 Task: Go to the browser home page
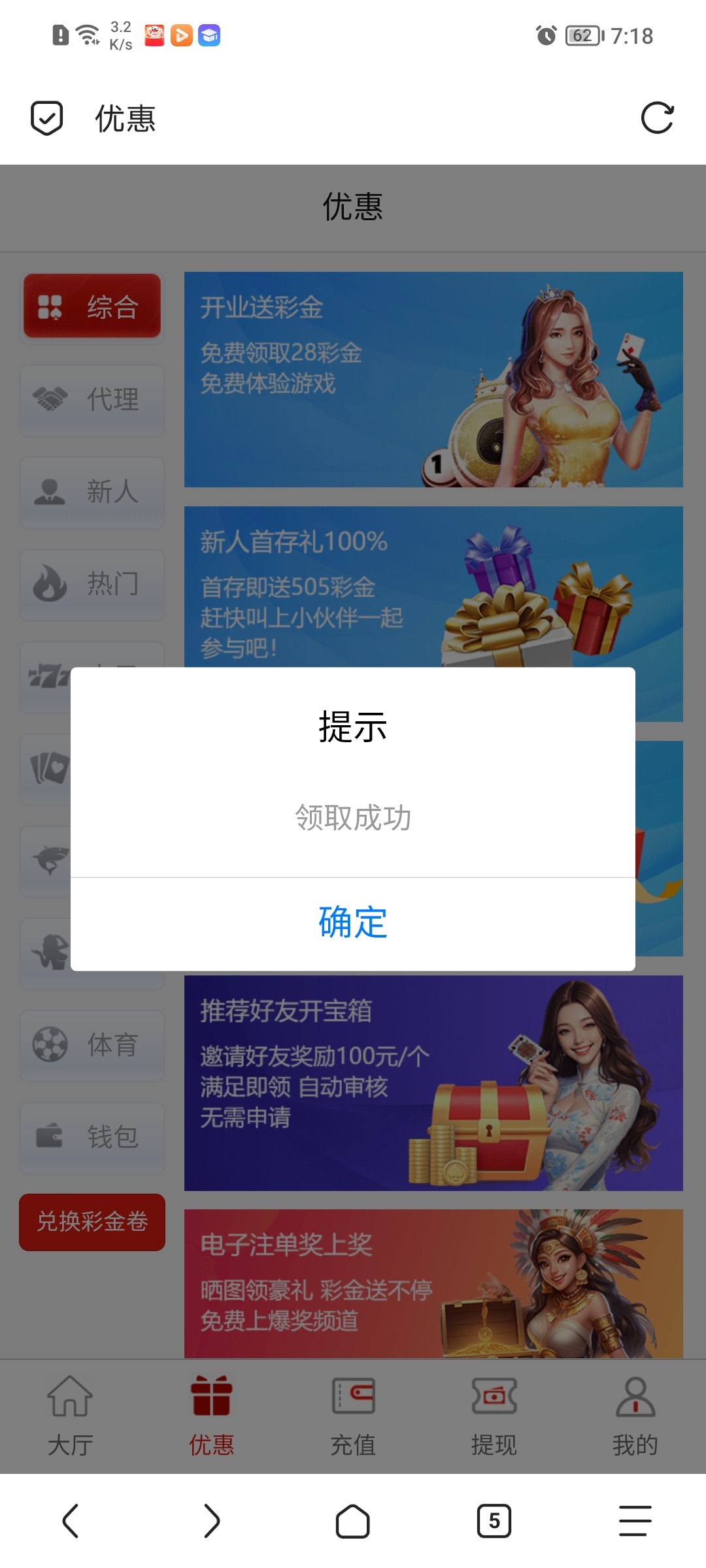click(x=353, y=1521)
